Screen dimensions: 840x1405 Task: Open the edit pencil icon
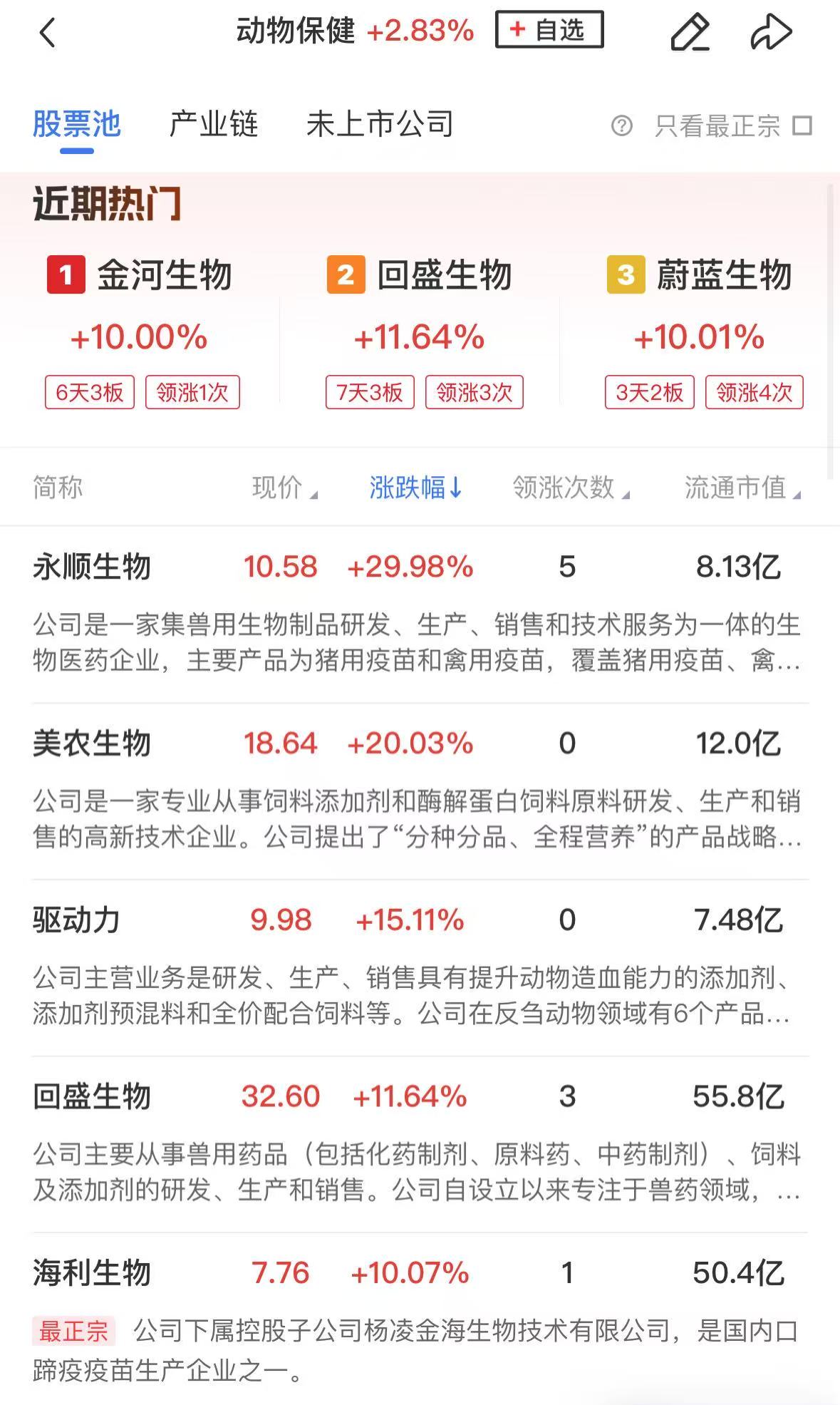(x=690, y=32)
